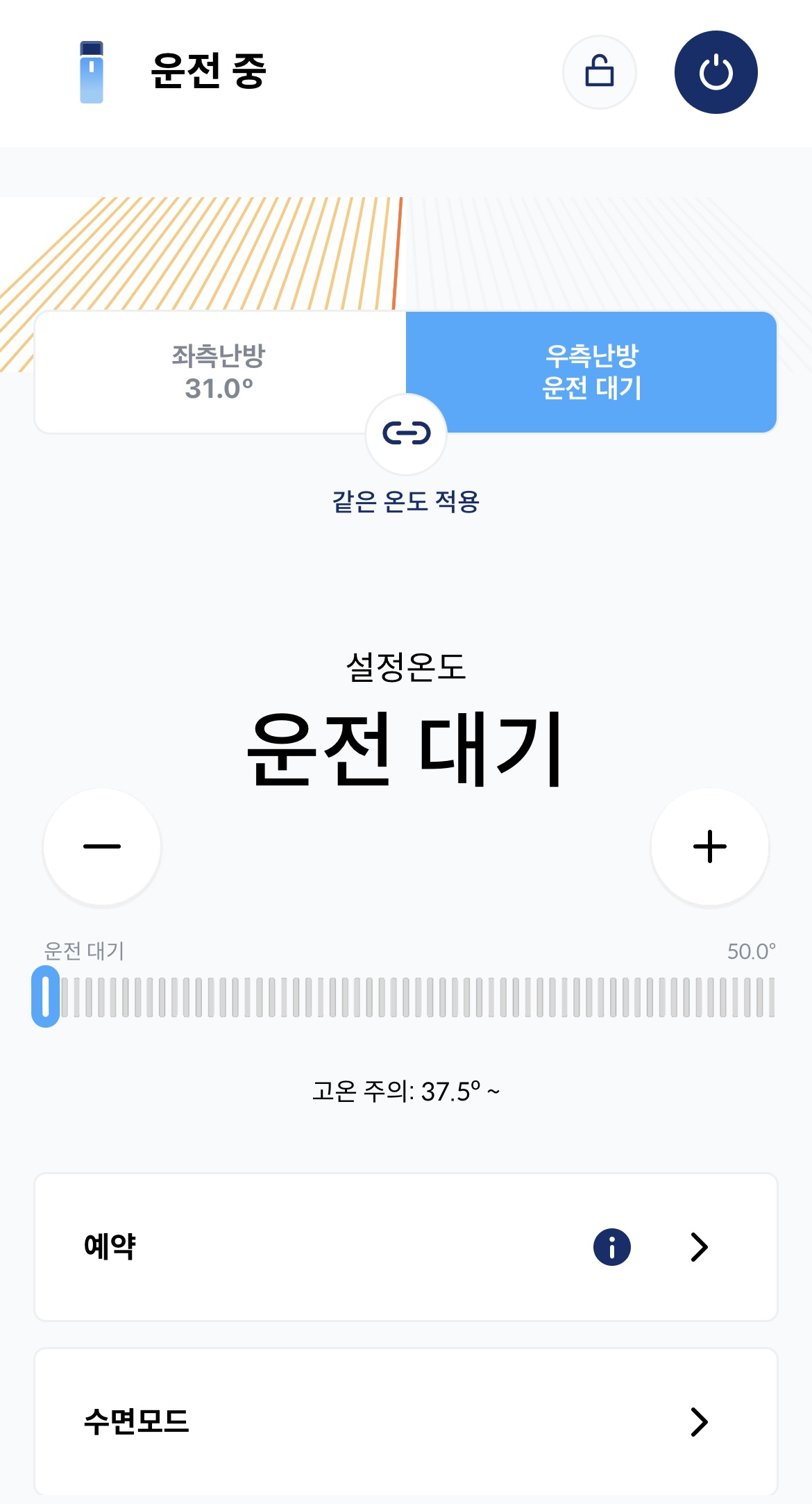Tap the arrow to view reservation details
This screenshot has height=1504, width=812.
697,1246
